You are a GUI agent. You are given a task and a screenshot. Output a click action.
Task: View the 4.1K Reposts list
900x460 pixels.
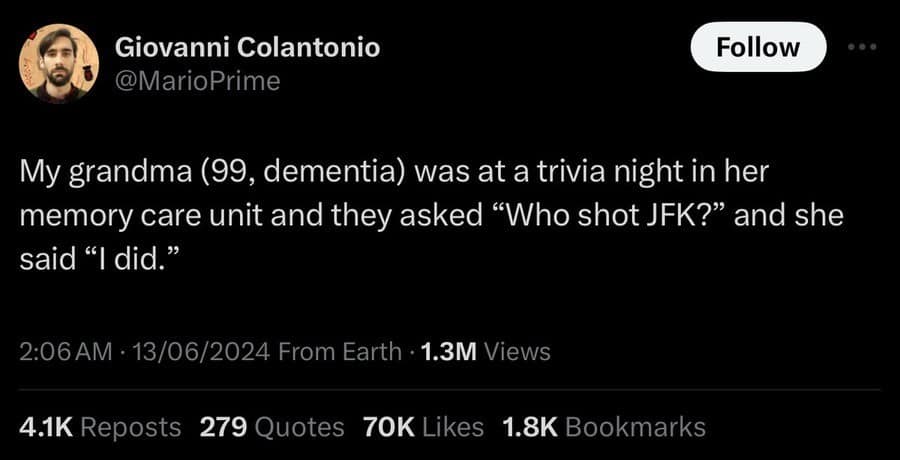pos(100,427)
